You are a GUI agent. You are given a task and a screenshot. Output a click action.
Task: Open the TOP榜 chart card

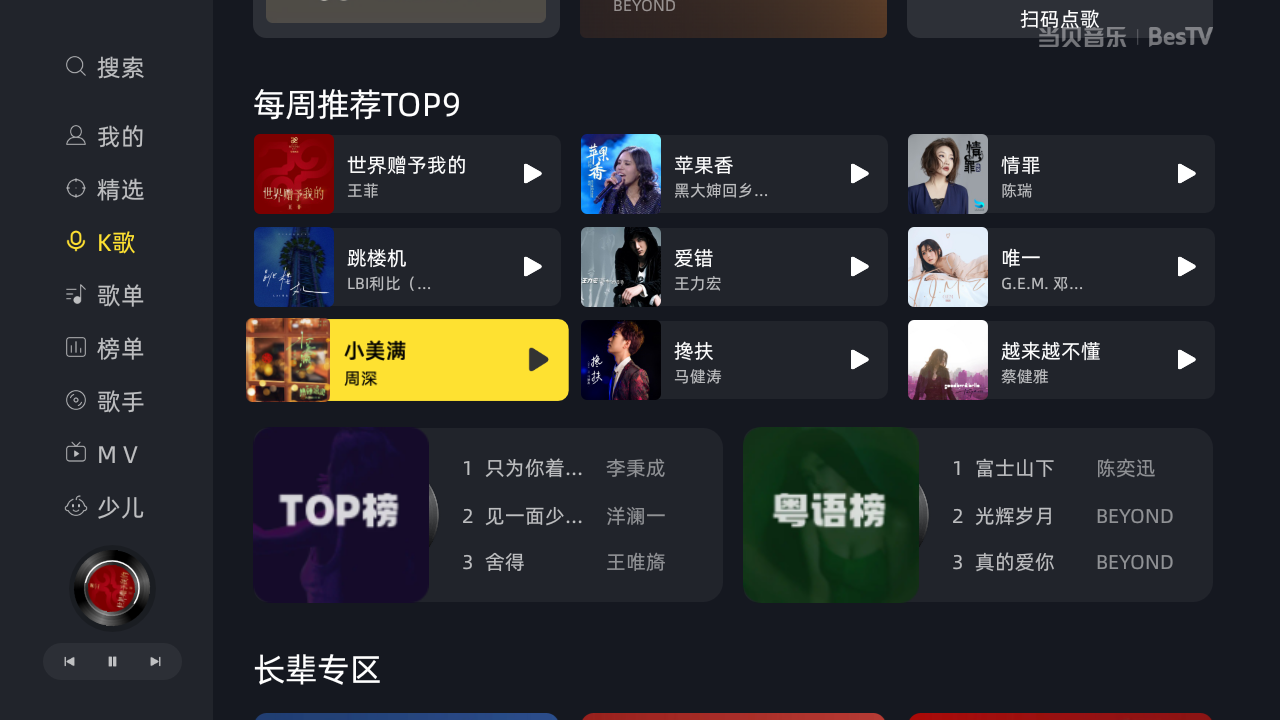341,515
